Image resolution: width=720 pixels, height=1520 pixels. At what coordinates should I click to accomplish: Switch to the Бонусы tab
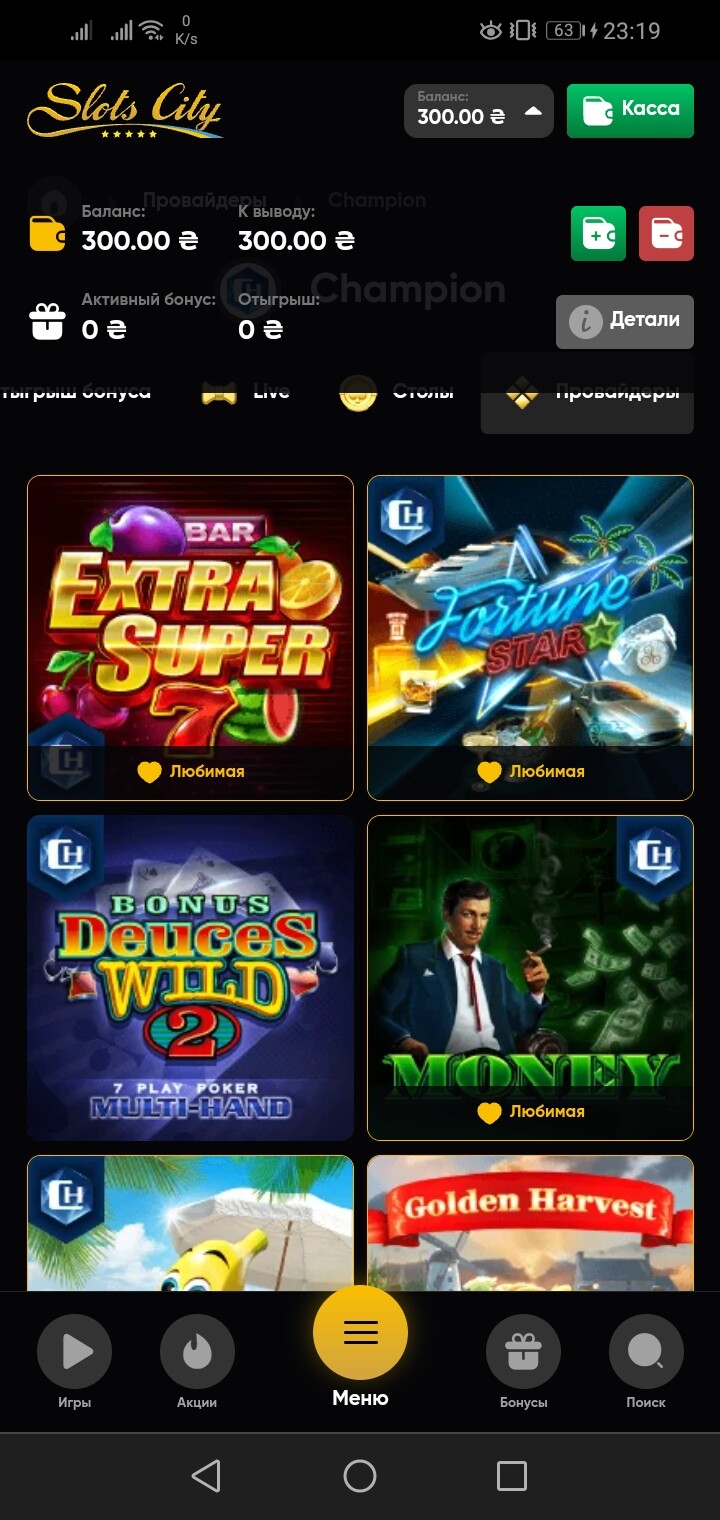[523, 1362]
